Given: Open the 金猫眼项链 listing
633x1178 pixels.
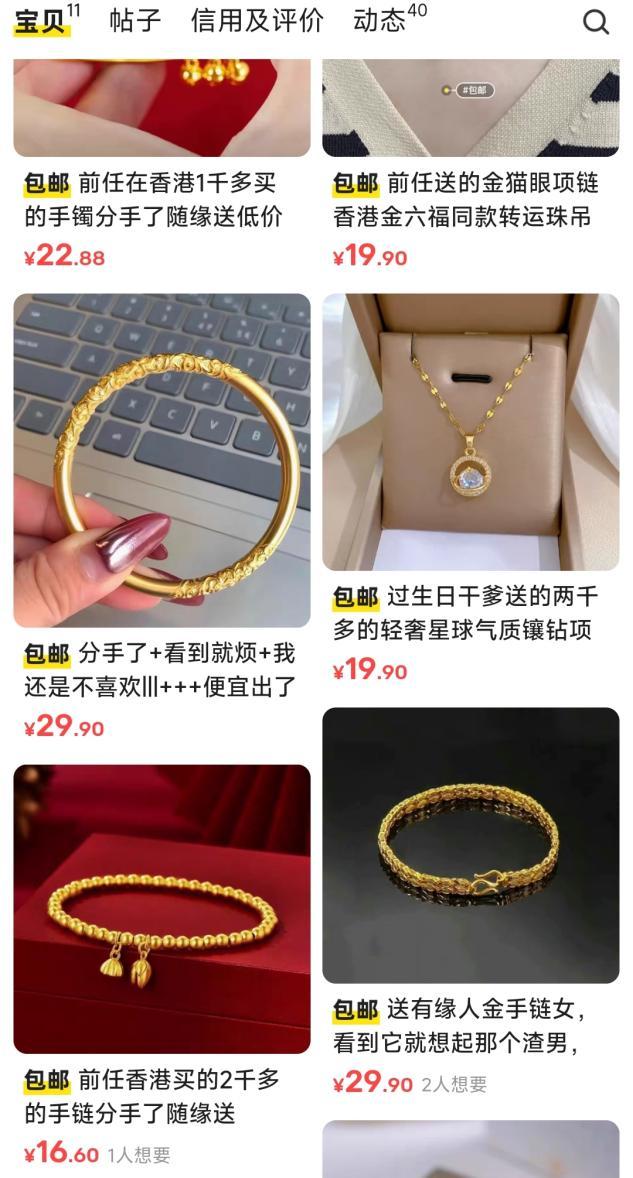Looking at the screenshot, I should coord(470,200).
